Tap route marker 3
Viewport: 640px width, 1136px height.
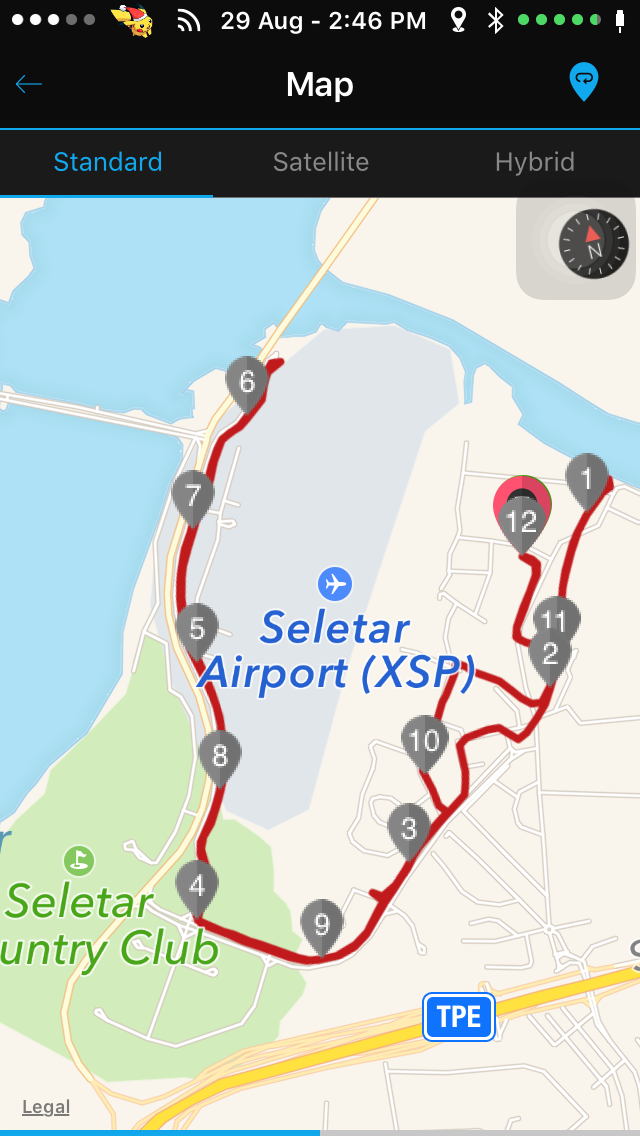click(408, 827)
